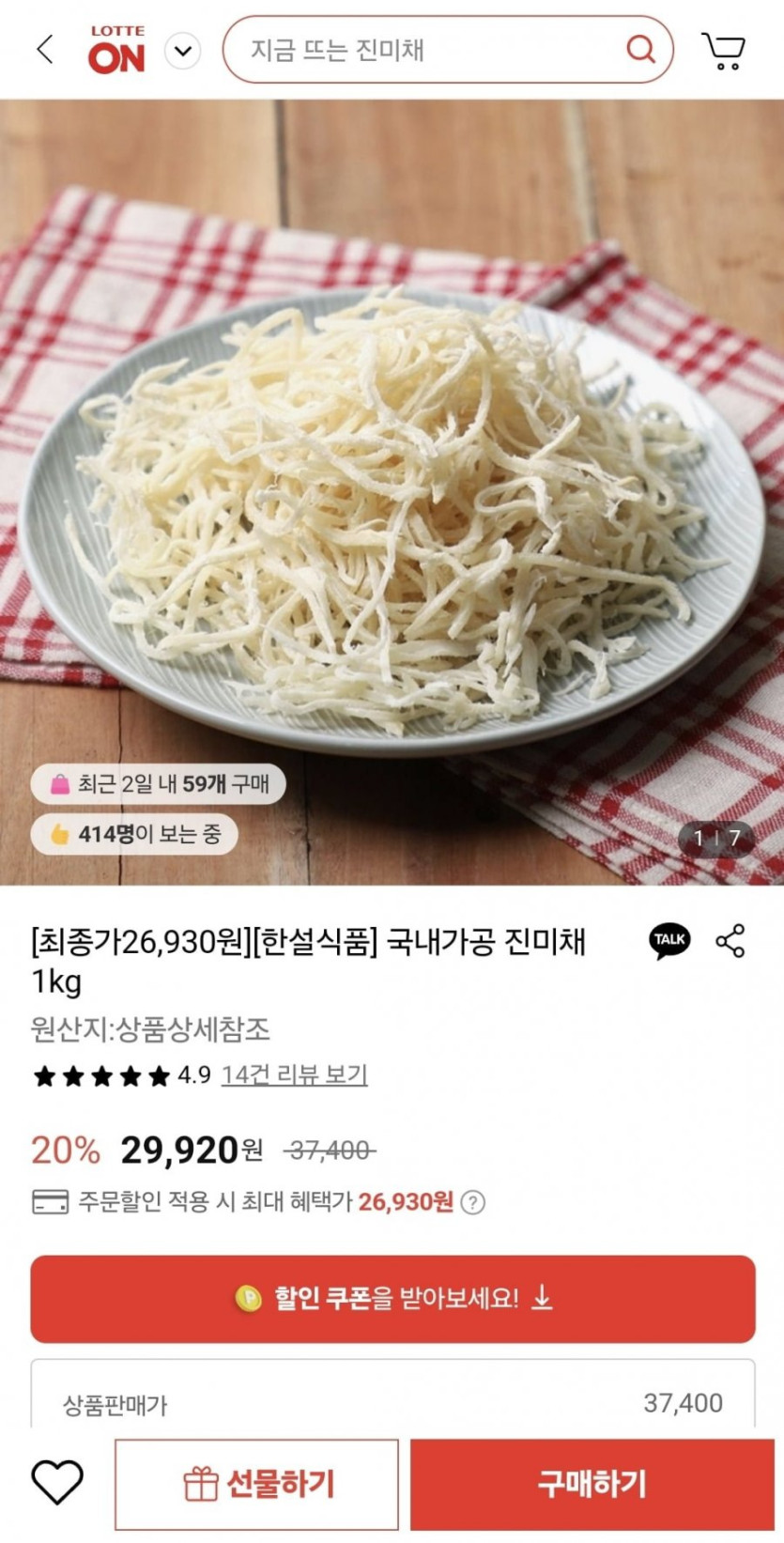The image size is (784, 1543).
Task: Expand the dropdown beside LOTTE ON logo
Action: tap(185, 52)
